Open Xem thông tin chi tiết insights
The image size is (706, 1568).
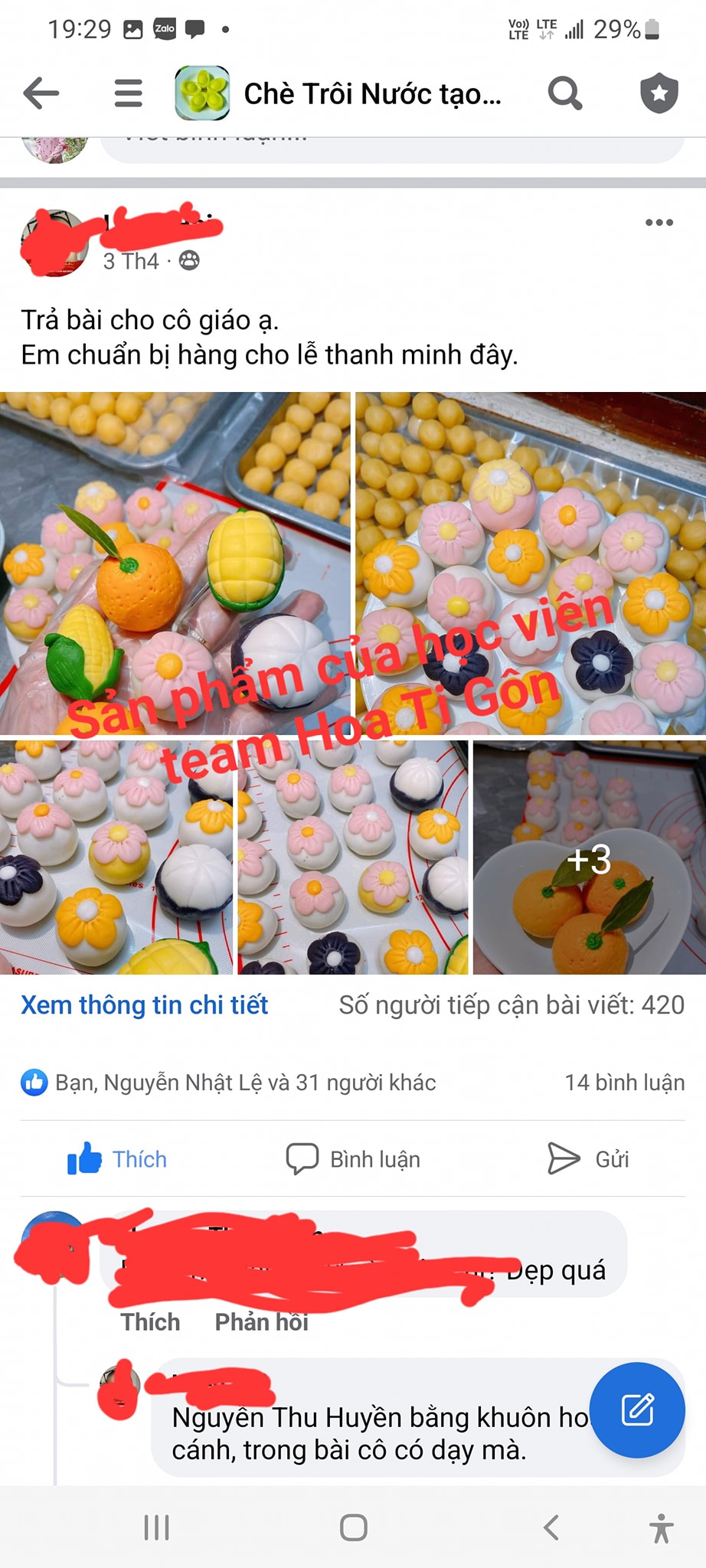pyautogui.click(x=145, y=1004)
